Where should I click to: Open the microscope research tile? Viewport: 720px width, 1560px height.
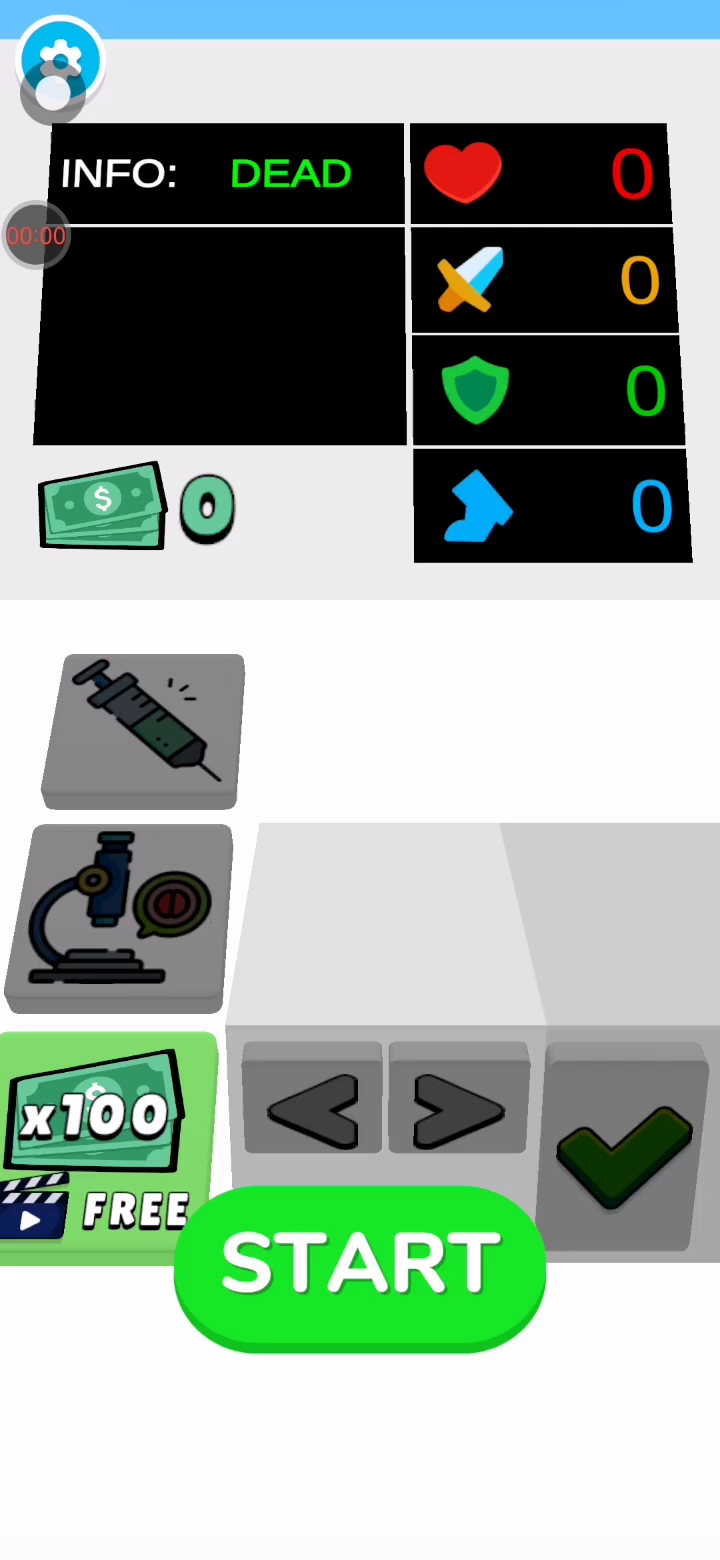120,915
